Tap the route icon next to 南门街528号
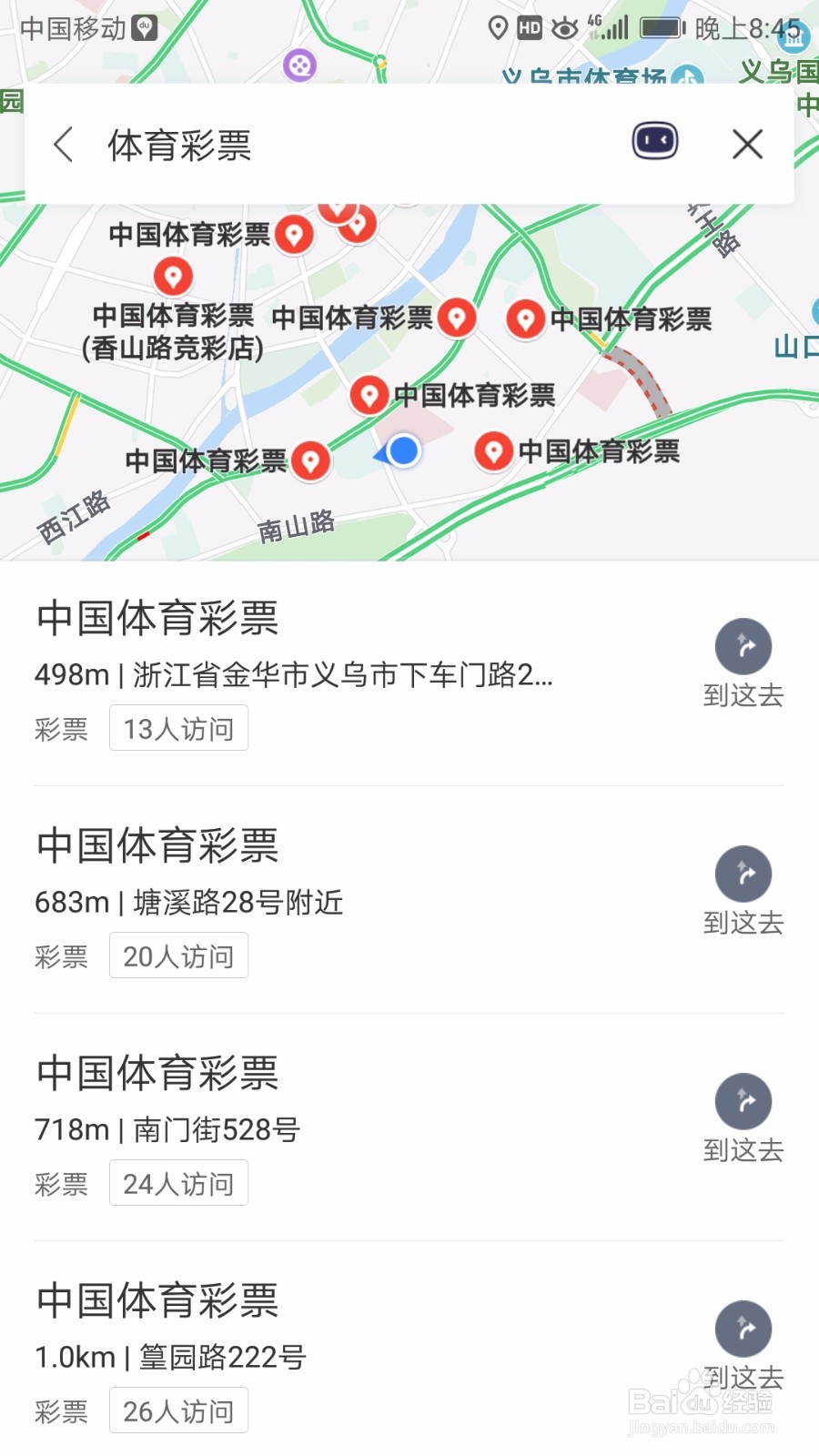819x1456 pixels. click(743, 1101)
